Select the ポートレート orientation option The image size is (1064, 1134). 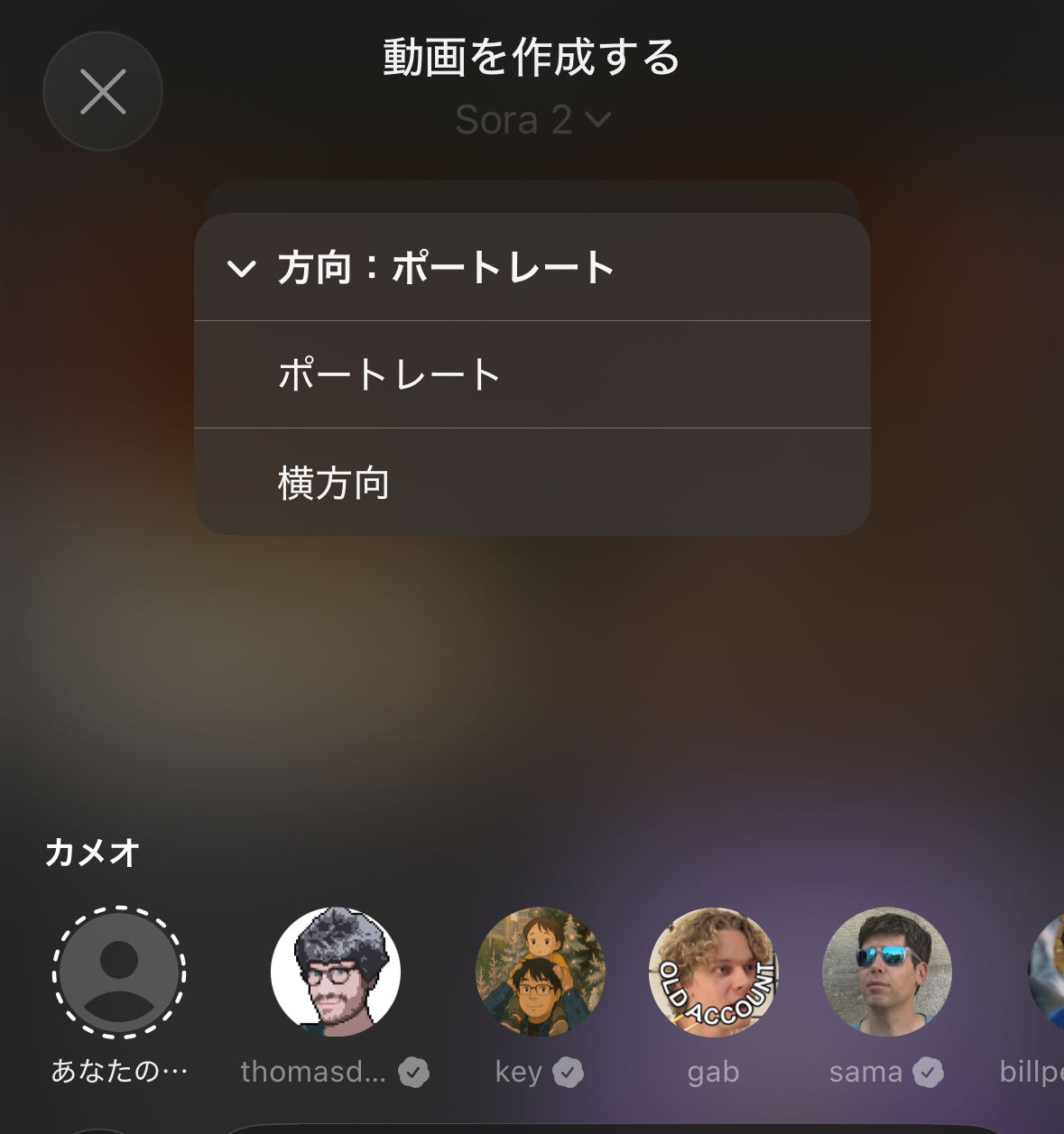tap(531, 374)
